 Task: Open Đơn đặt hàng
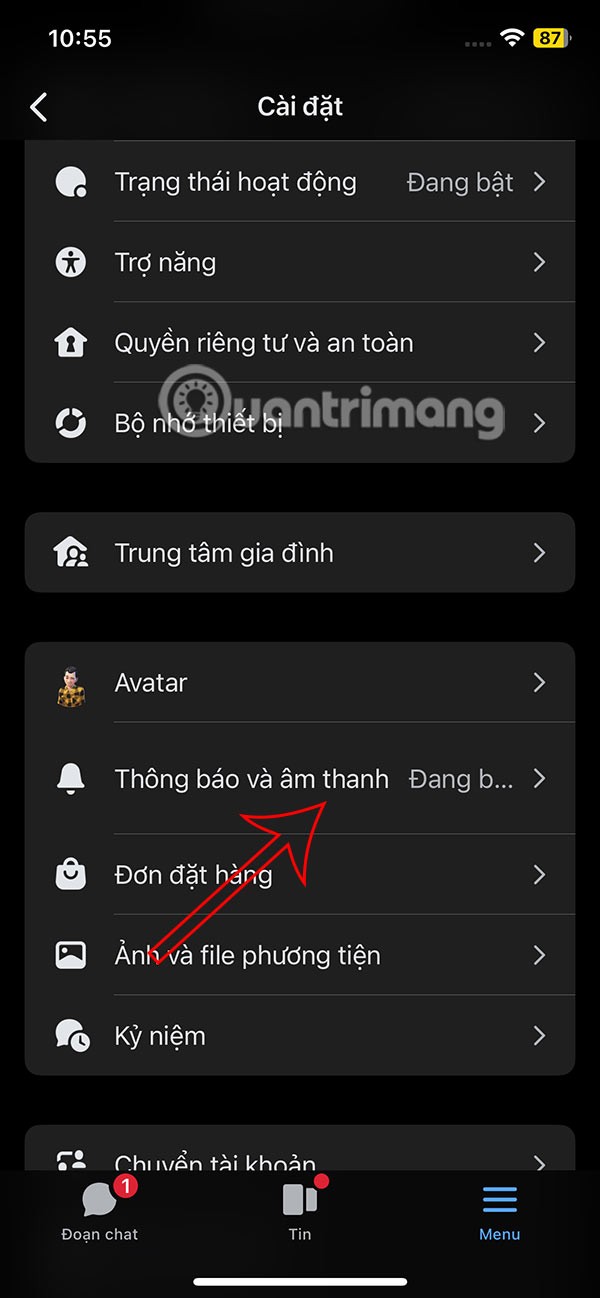tap(300, 875)
